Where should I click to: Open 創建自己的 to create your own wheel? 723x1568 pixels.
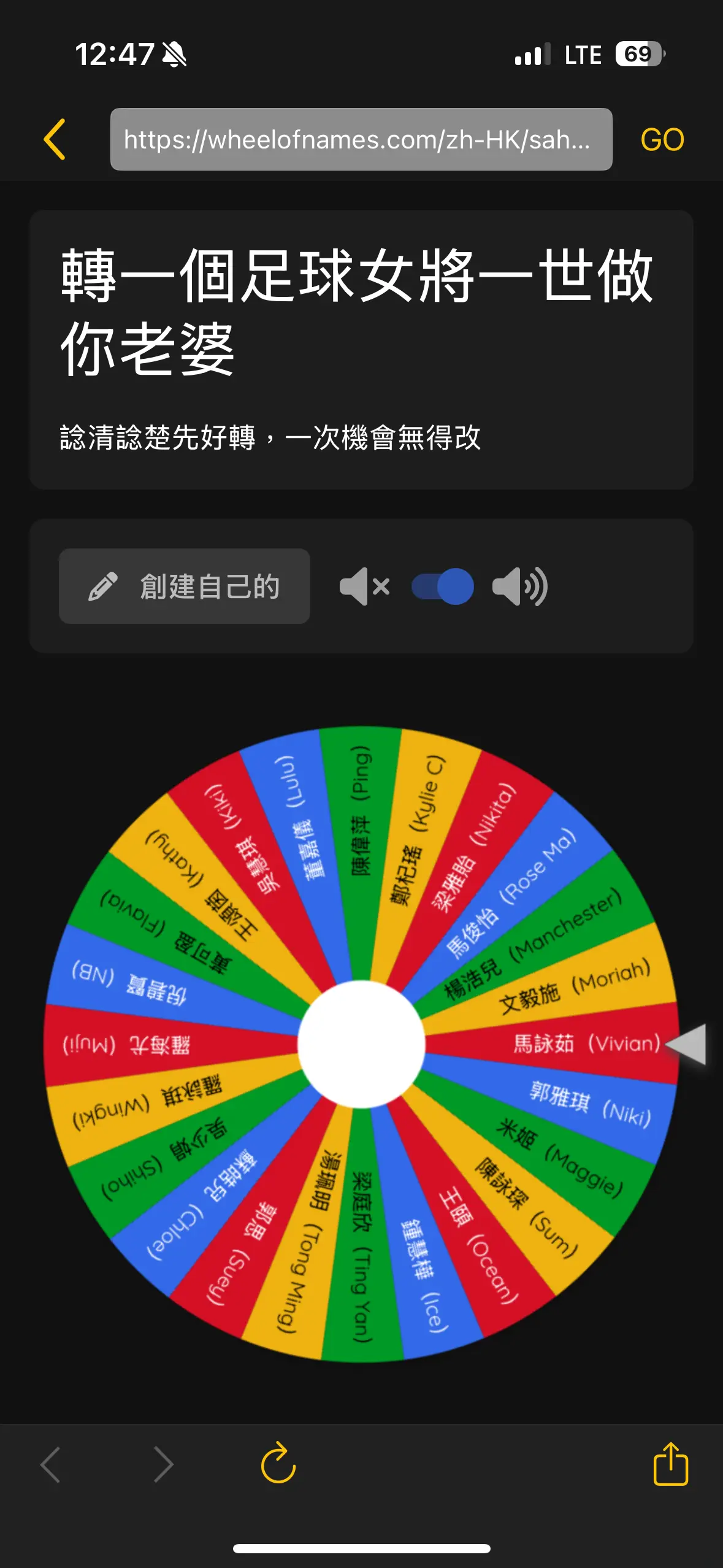click(185, 586)
